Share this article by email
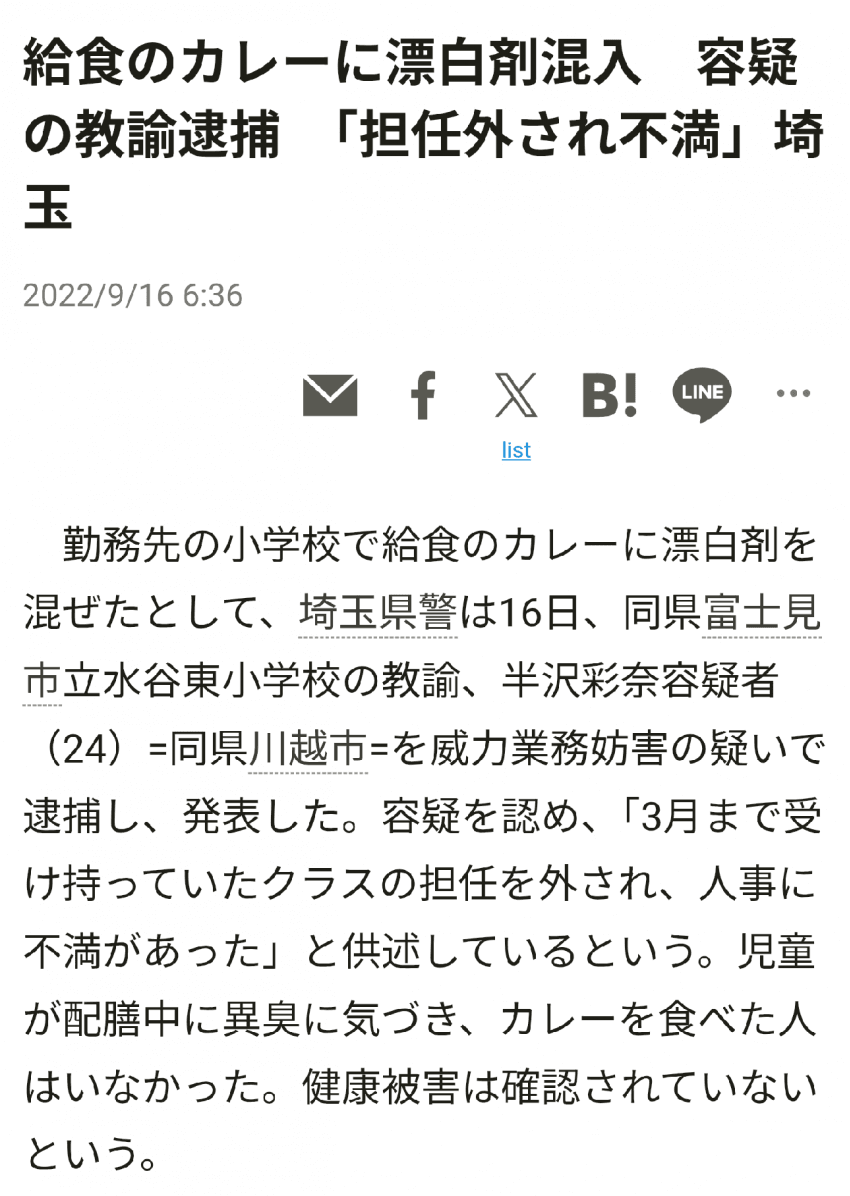The width and height of the screenshot is (850, 1196). (330, 397)
